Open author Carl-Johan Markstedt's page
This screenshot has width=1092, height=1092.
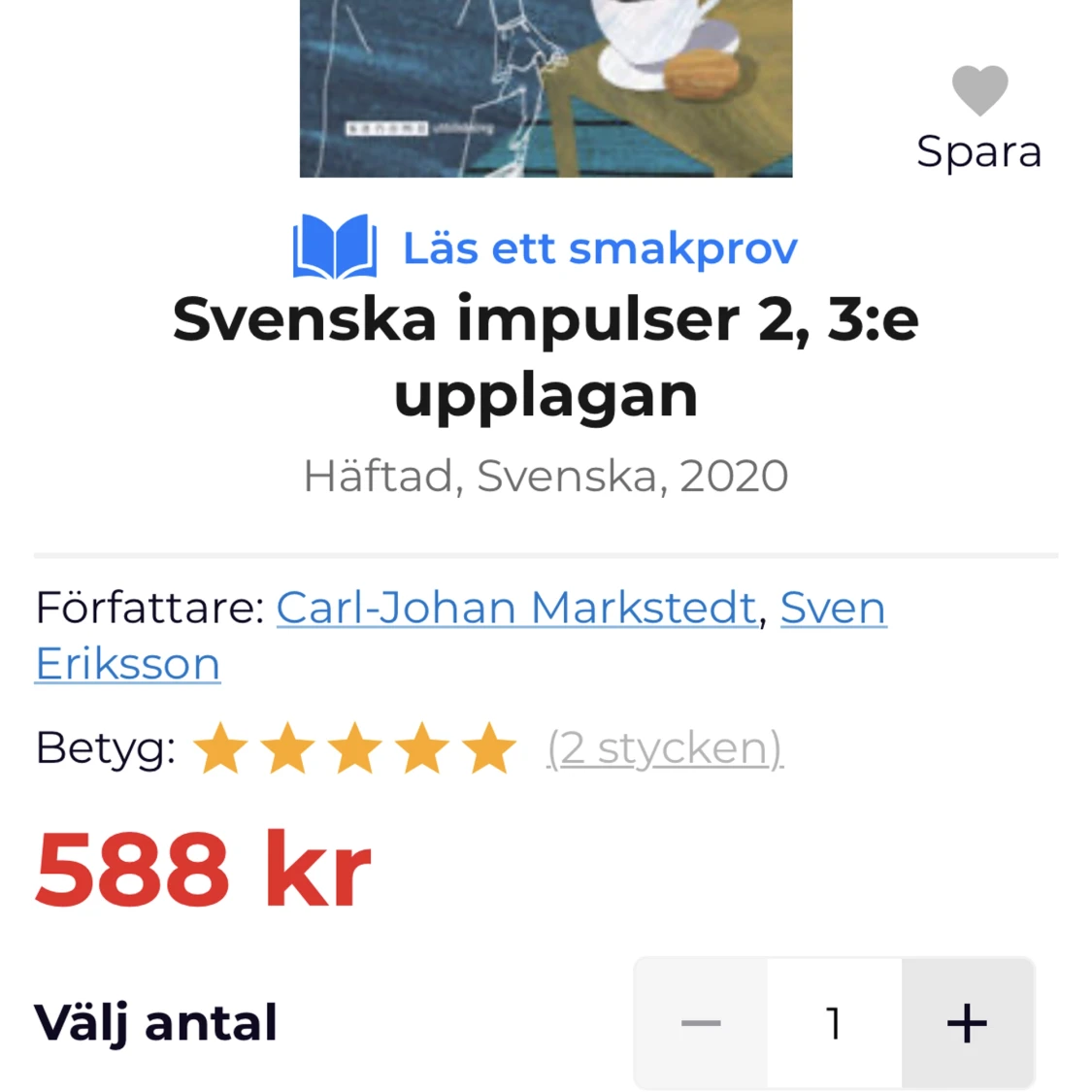coord(516,609)
